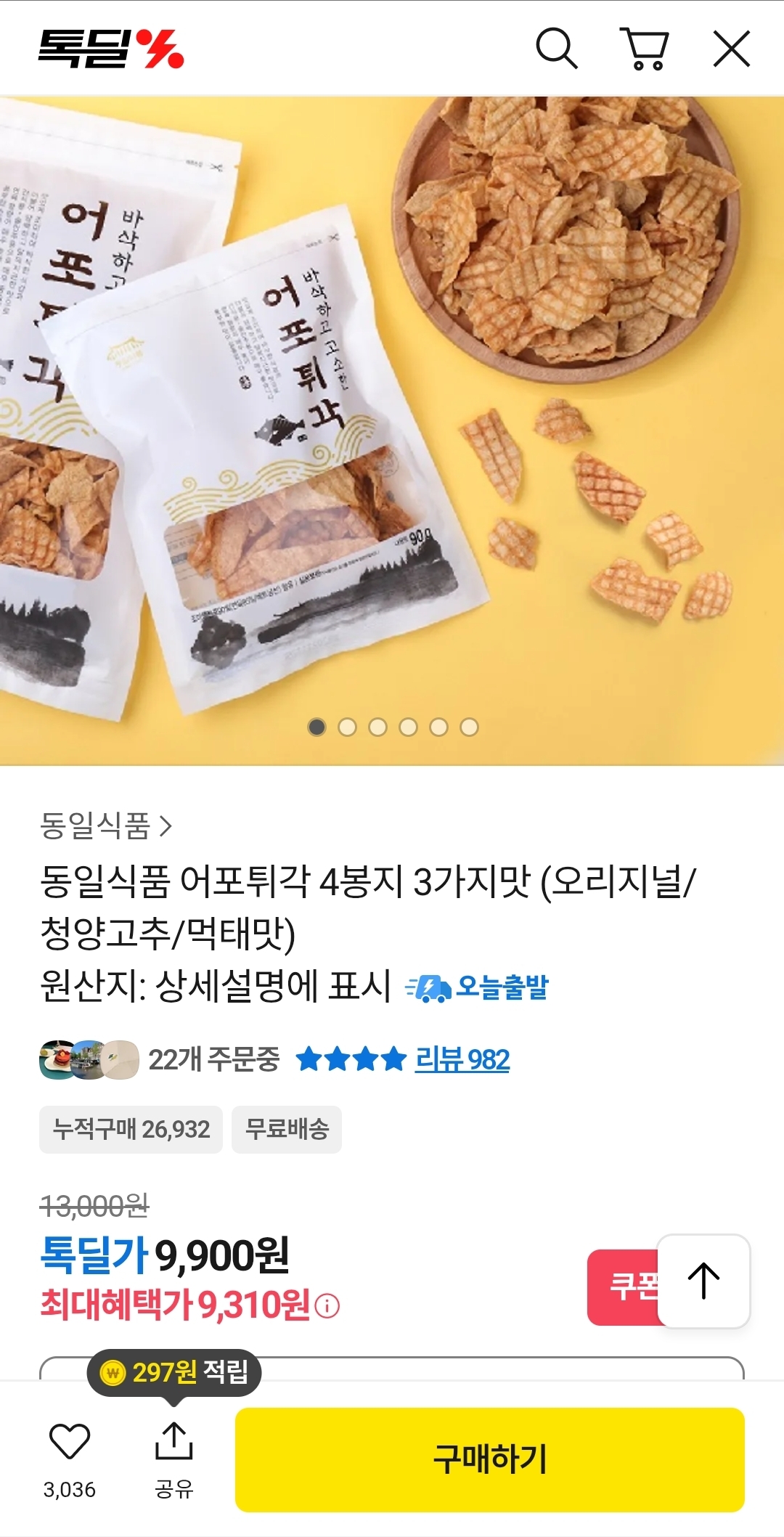
Task: Tap the 구매하기 button
Action: point(489,1459)
